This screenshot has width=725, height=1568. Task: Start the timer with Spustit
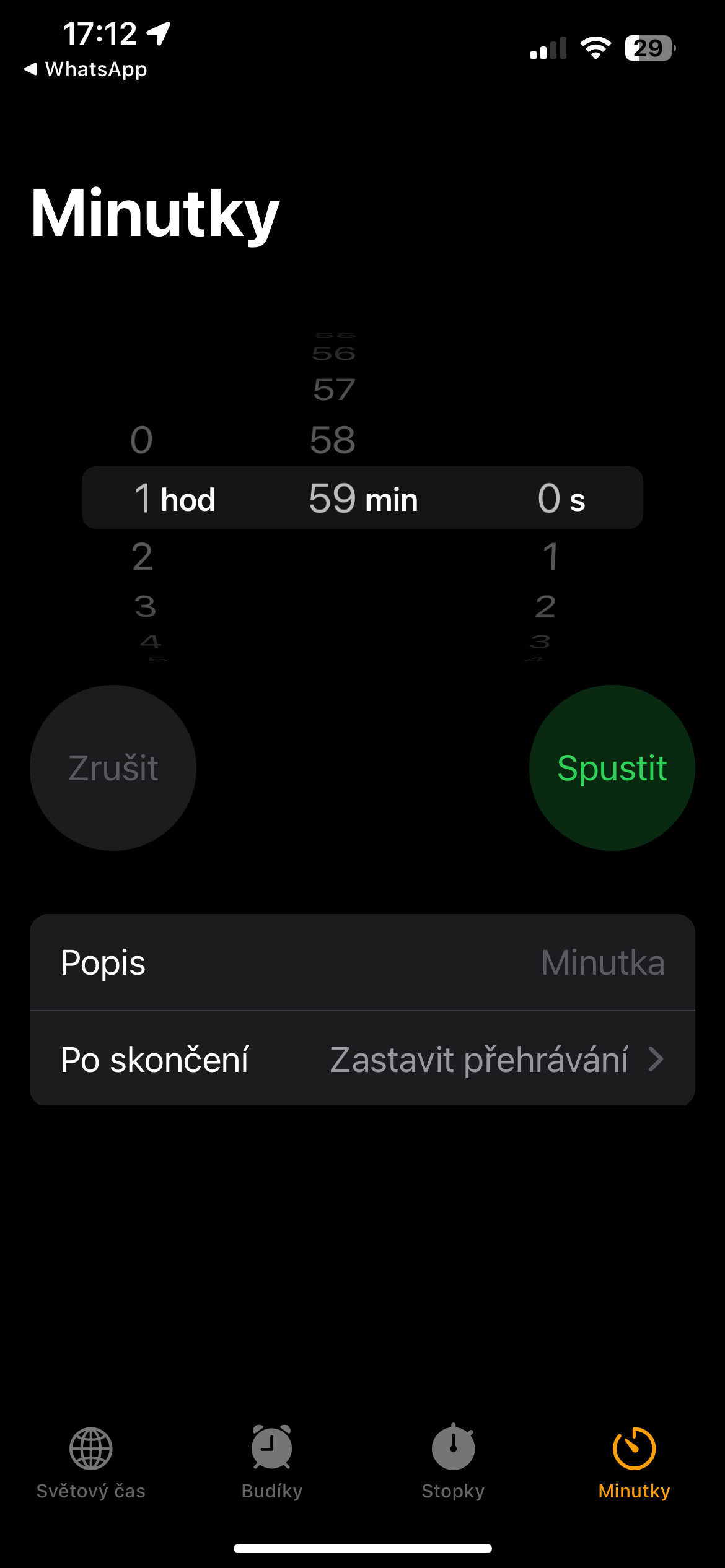click(x=612, y=768)
